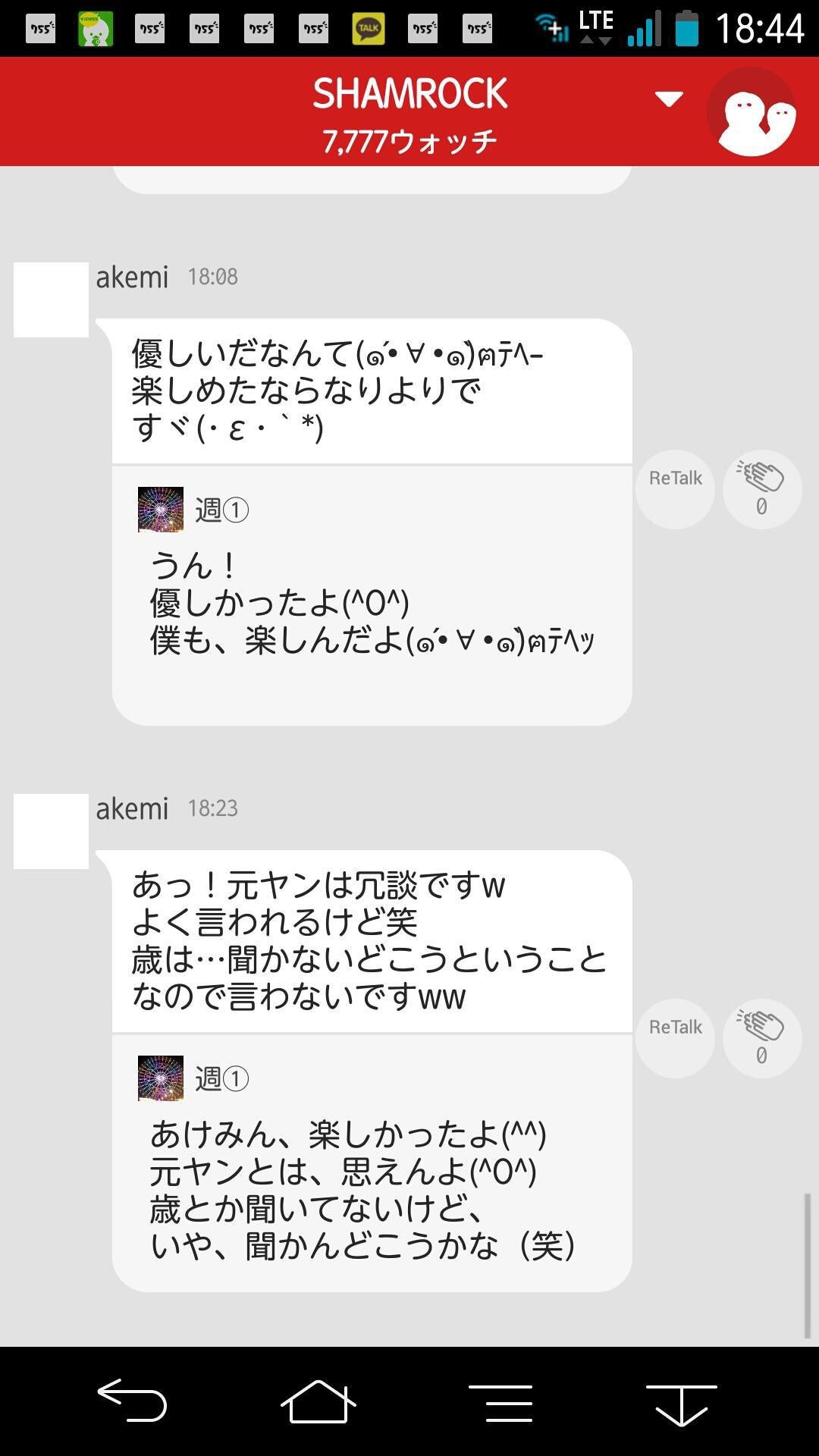
Task: Open akemi's profile avatar
Action: 50,300
